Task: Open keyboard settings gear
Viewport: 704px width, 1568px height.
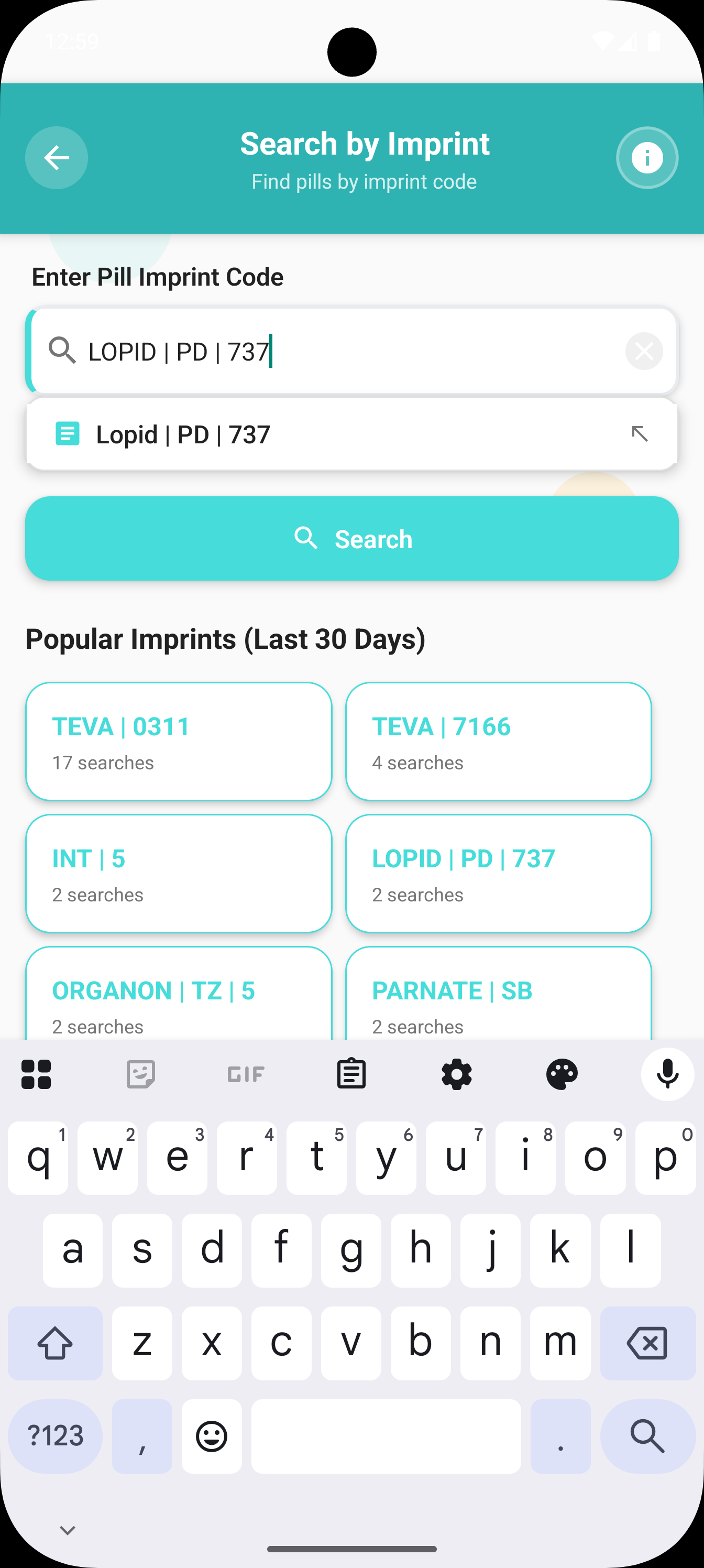Action: click(456, 1074)
